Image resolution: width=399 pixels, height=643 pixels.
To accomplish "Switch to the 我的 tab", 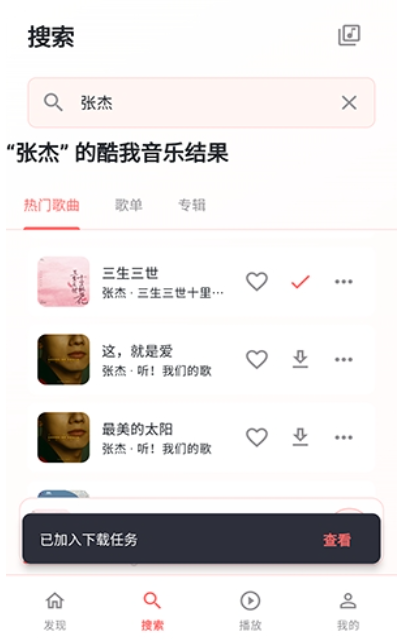I will [x=348, y=611].
